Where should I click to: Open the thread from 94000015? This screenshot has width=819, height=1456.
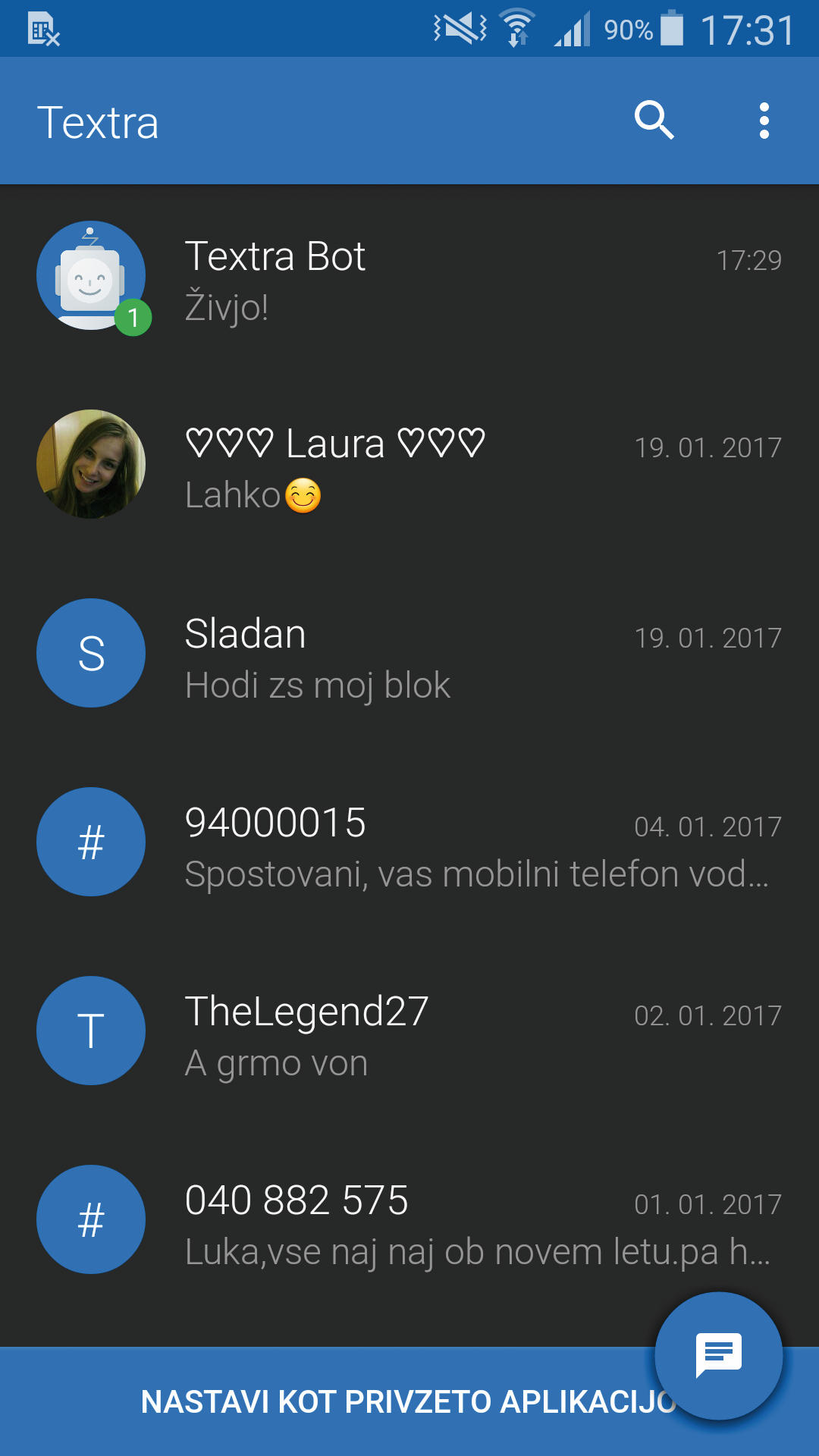[409, 845]
